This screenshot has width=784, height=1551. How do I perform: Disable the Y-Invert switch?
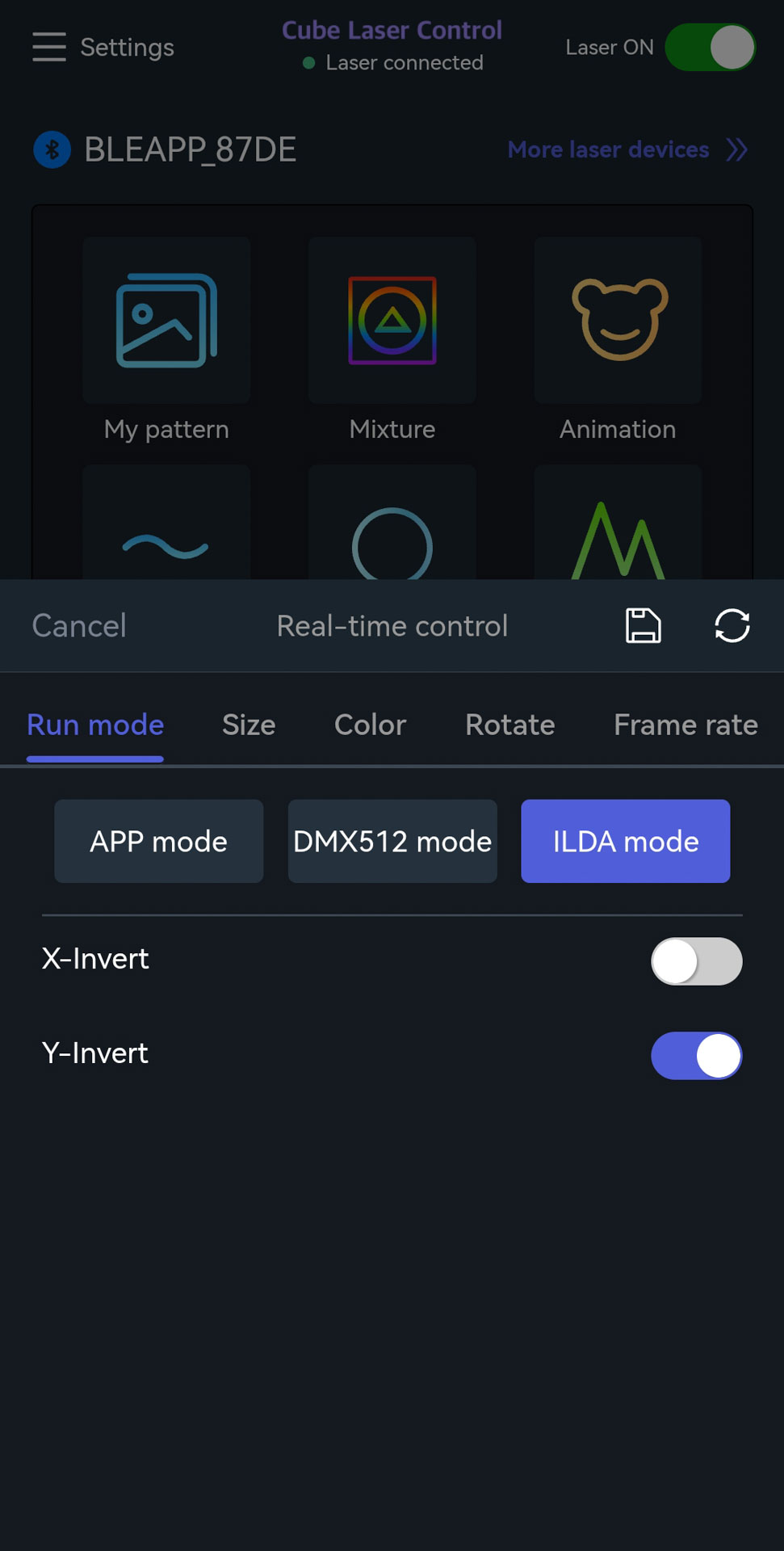pos(696,1055)
